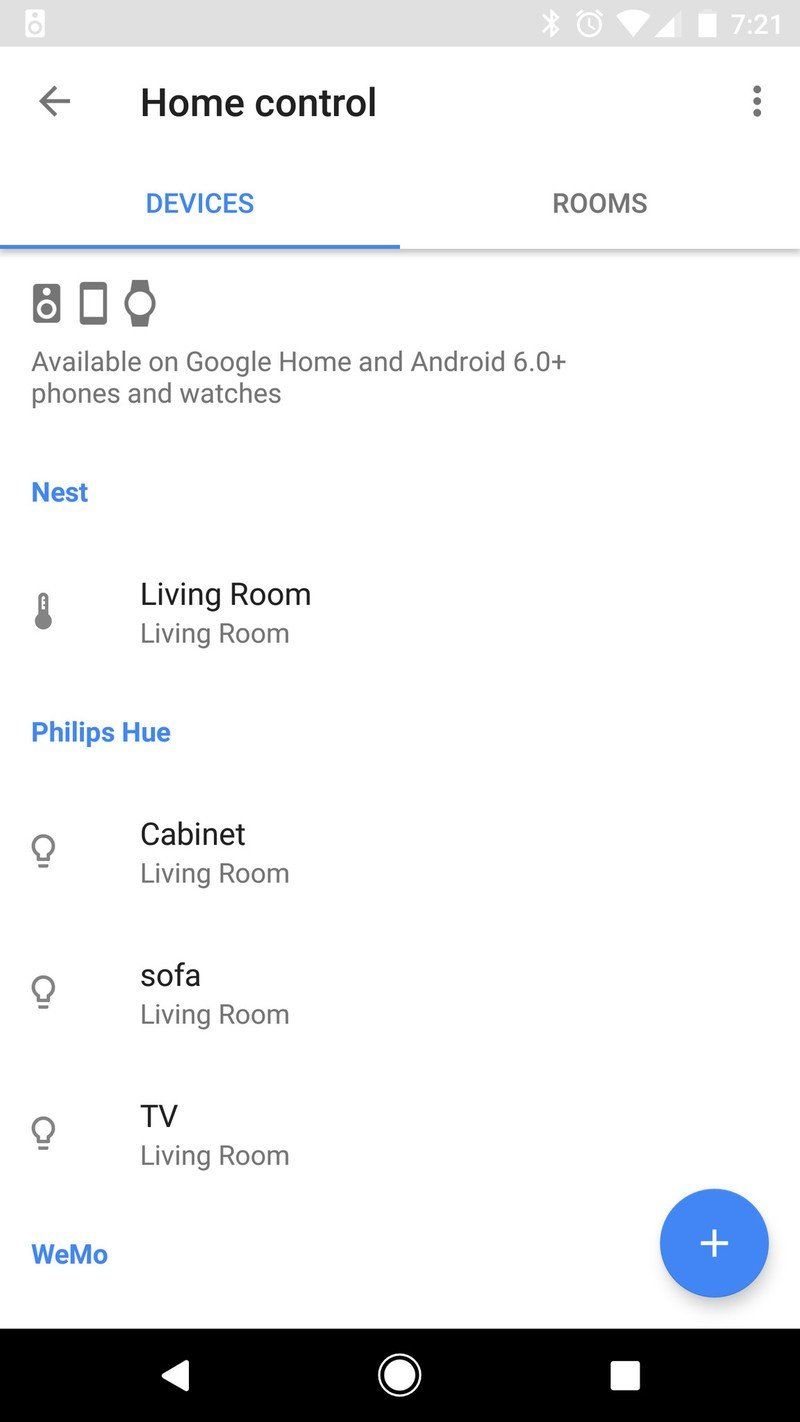Tap the Nest thermostat thermometer icon

(x=42, y=611)
